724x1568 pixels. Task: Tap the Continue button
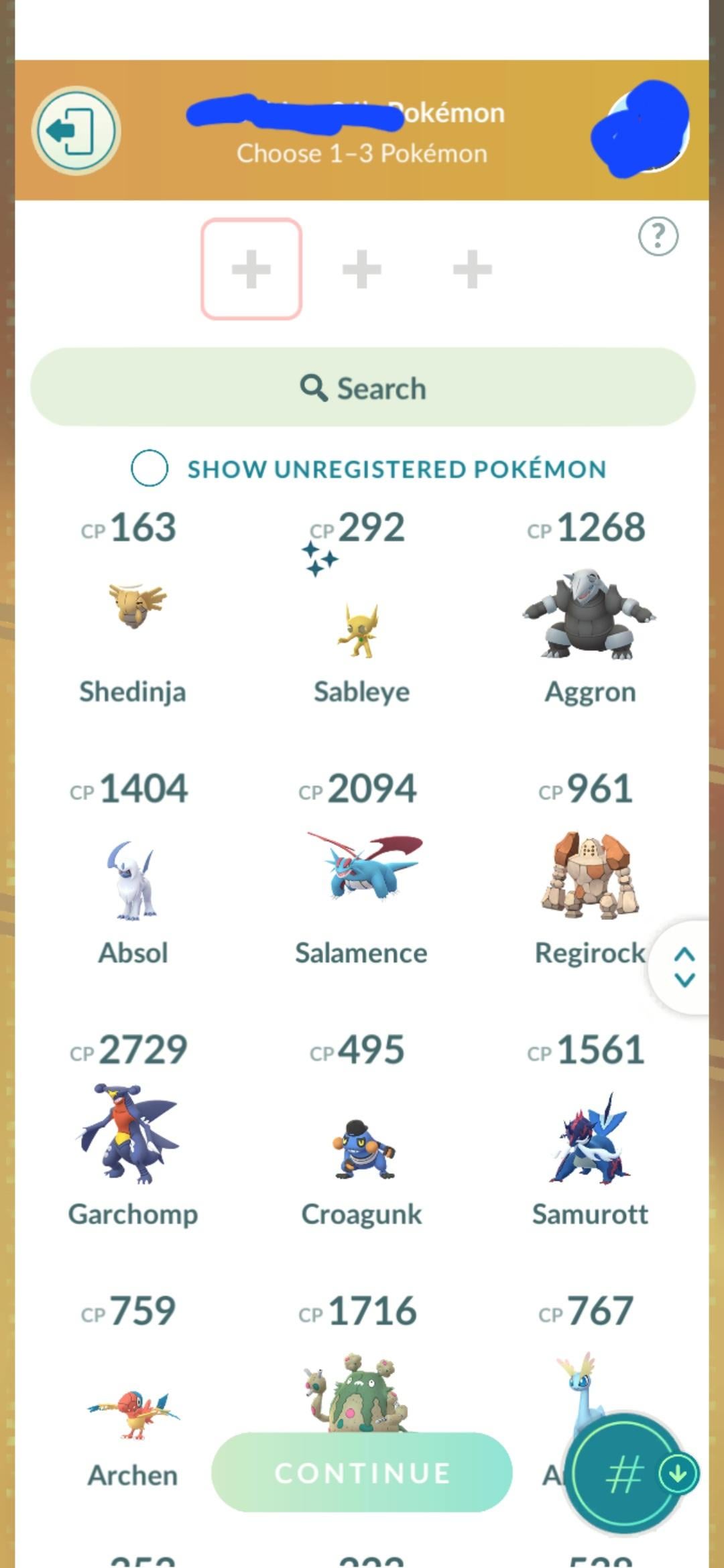pos(362,1472)
